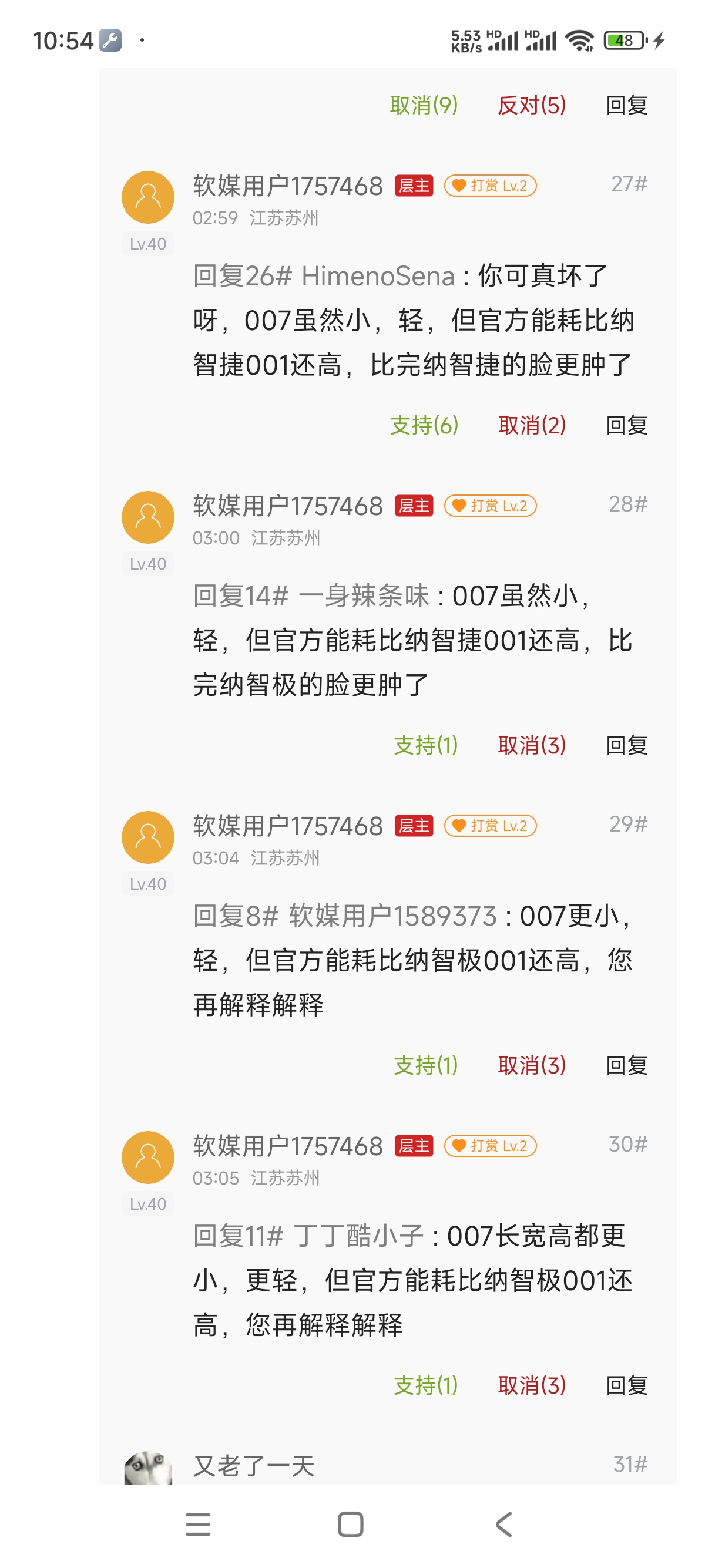This screenshot has width=705, height=1568.
Task: Open the 打赏 Lv.2 reward badge on floor 28#
Action: pos(491,505)
